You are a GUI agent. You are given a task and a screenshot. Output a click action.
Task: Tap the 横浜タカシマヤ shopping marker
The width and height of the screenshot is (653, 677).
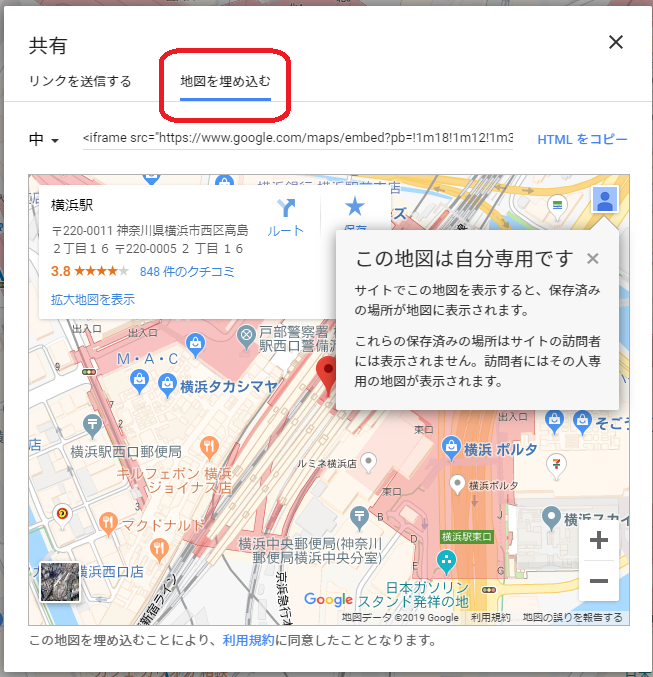[167, 385]
